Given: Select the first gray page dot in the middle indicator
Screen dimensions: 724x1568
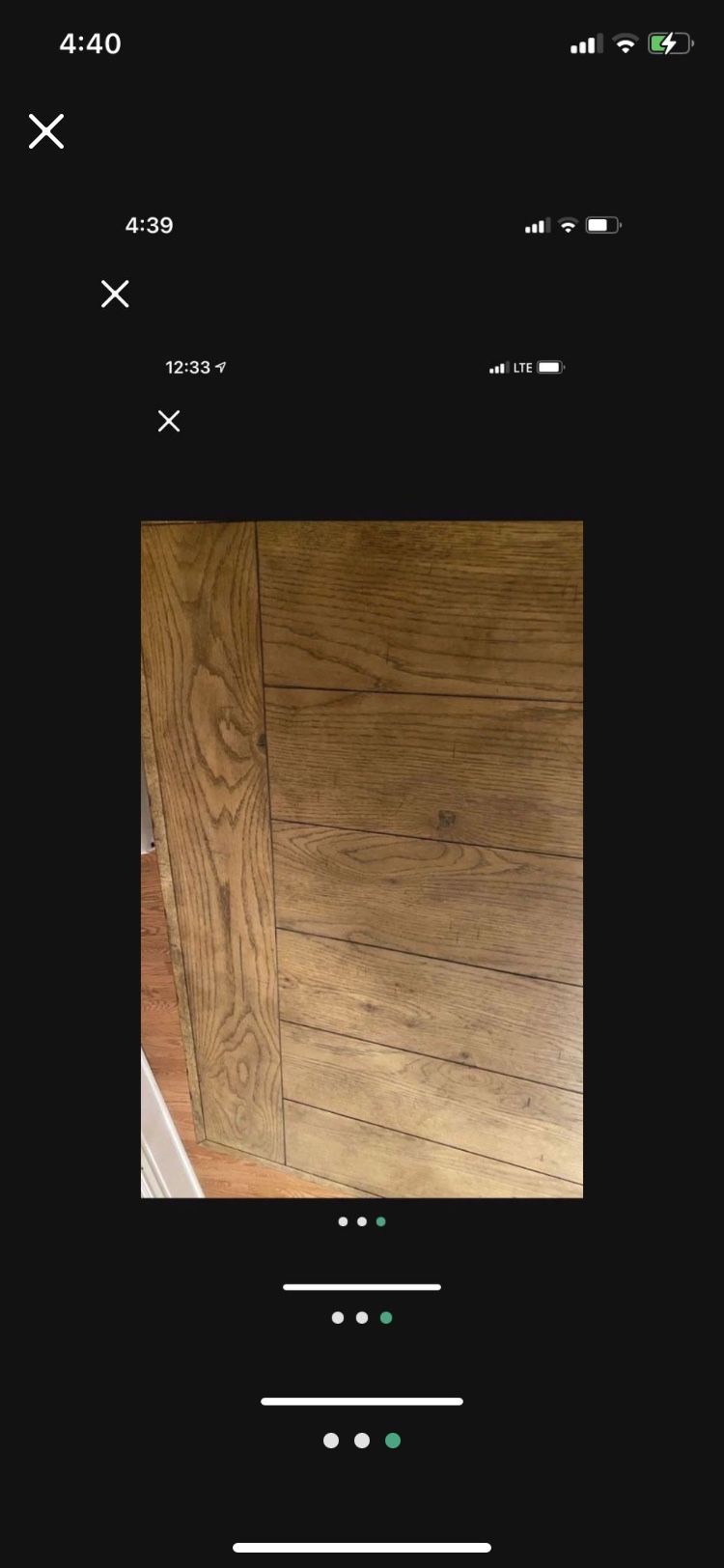Looking at the screenshot, I should (337, 1316).
